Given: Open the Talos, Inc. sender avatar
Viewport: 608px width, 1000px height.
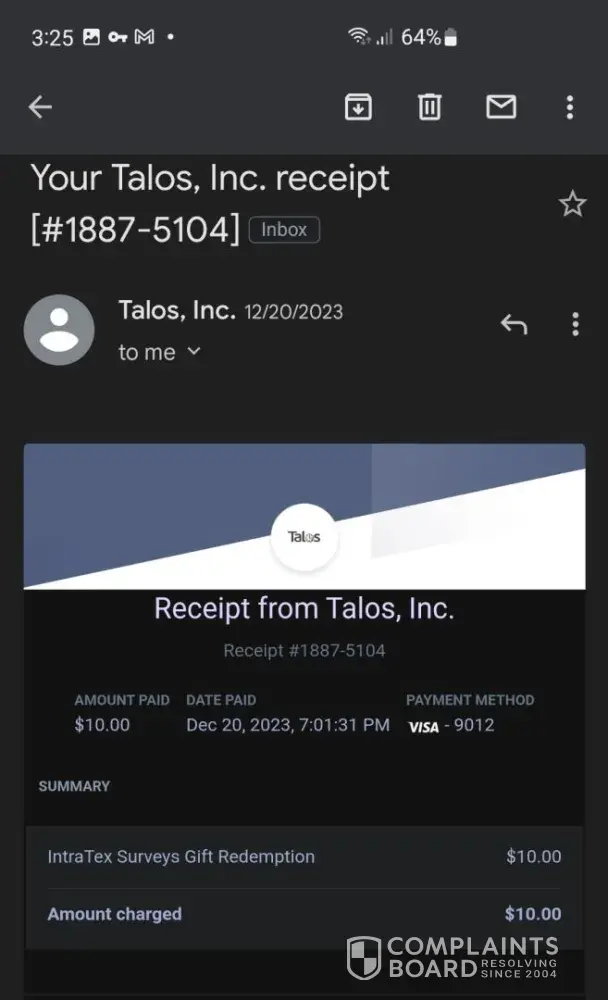Looking at the screenshot, I should 59,330.
